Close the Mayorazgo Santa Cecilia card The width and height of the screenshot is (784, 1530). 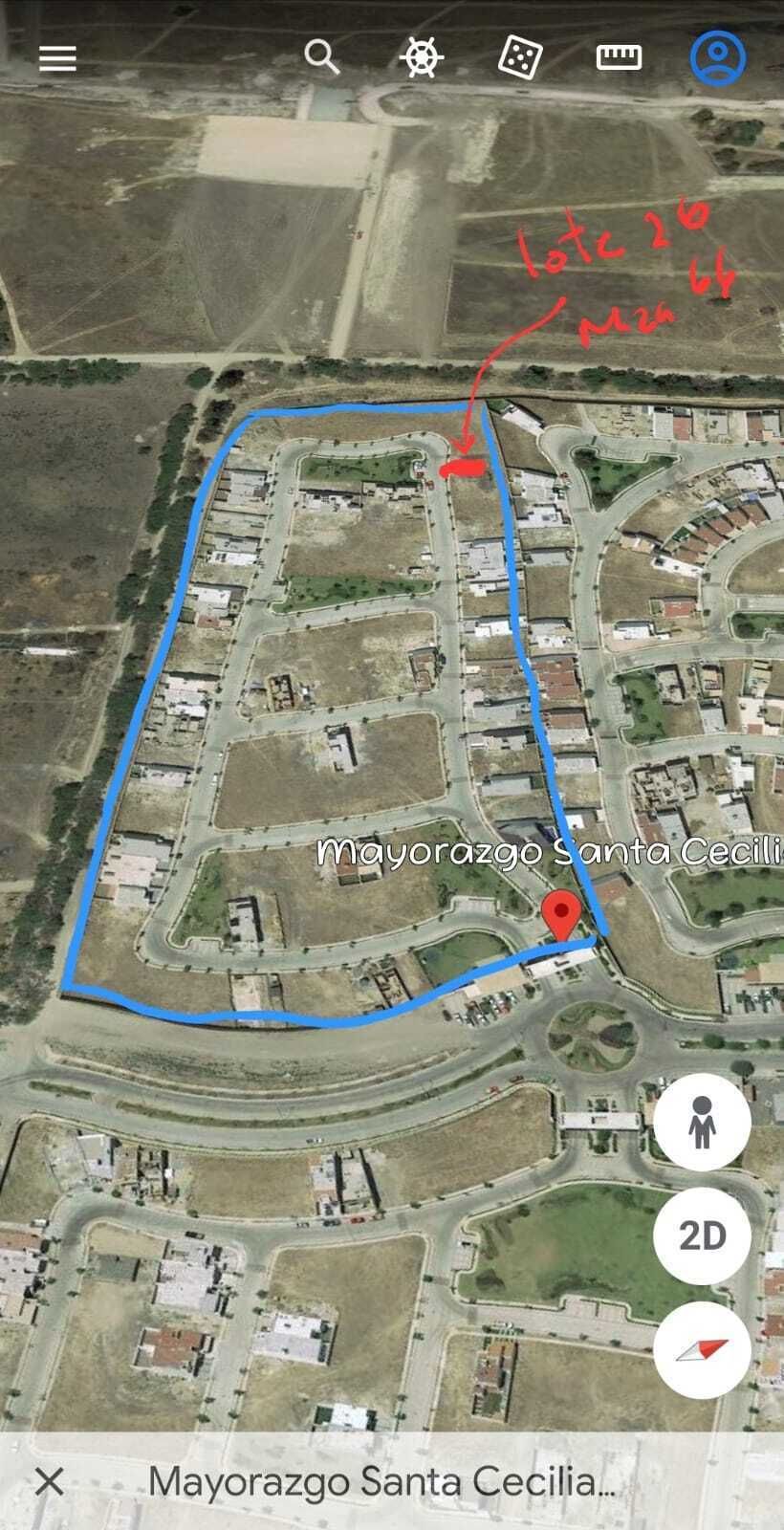click(x=50, y=1482)
